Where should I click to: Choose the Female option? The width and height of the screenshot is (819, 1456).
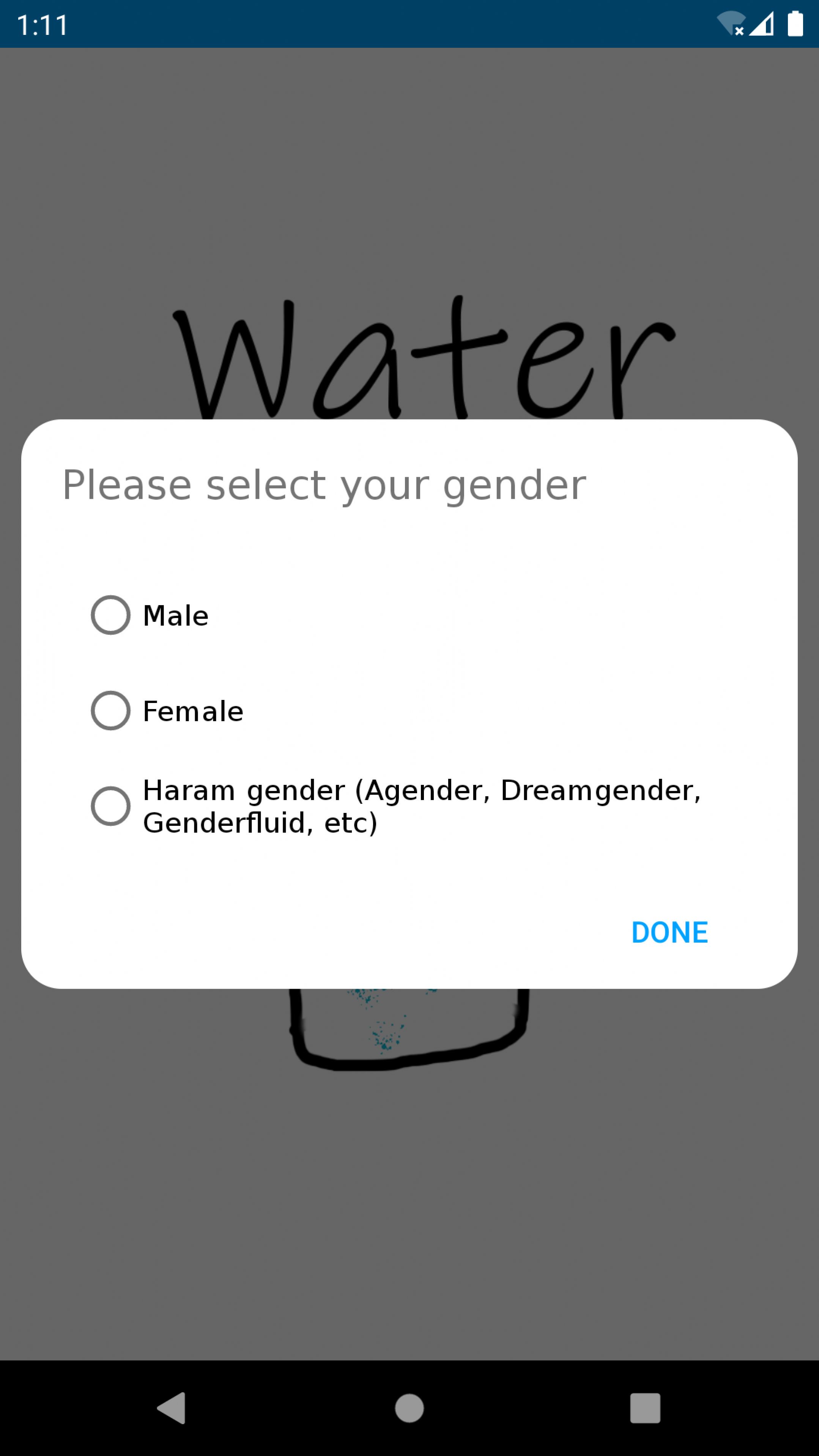(x=111, y=711)
